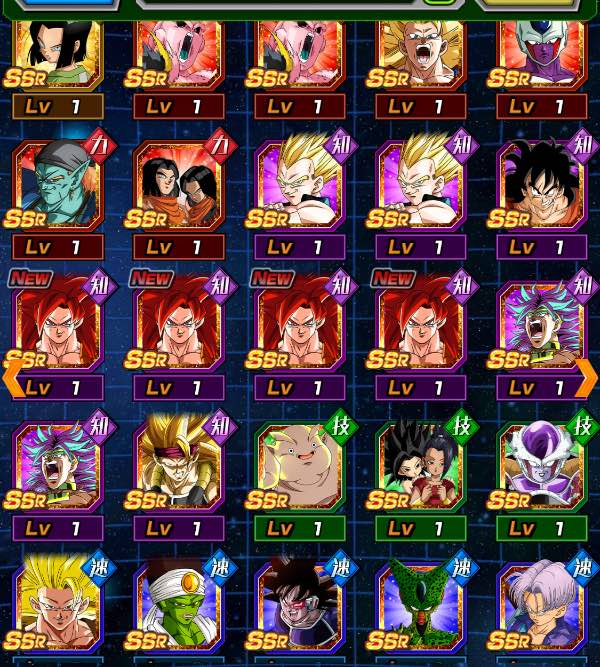The height and width of the screenshot is (667, 600).
Task: Select the Yamcha SSR card
Action: click(541, 187)
